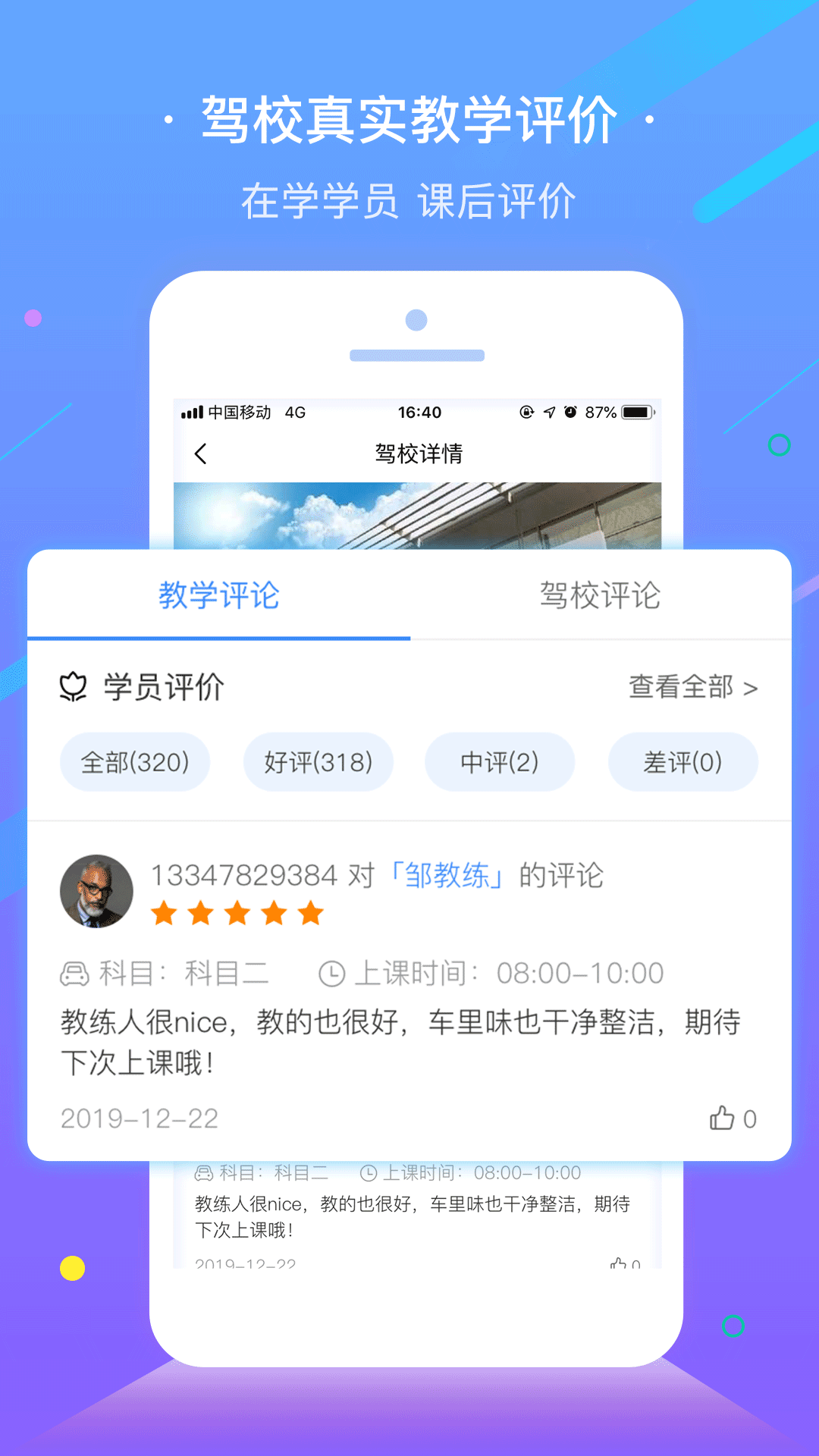Screen dimensions: 819x1456
Task: Tap the fifth orange rating star
Action: 309,913
